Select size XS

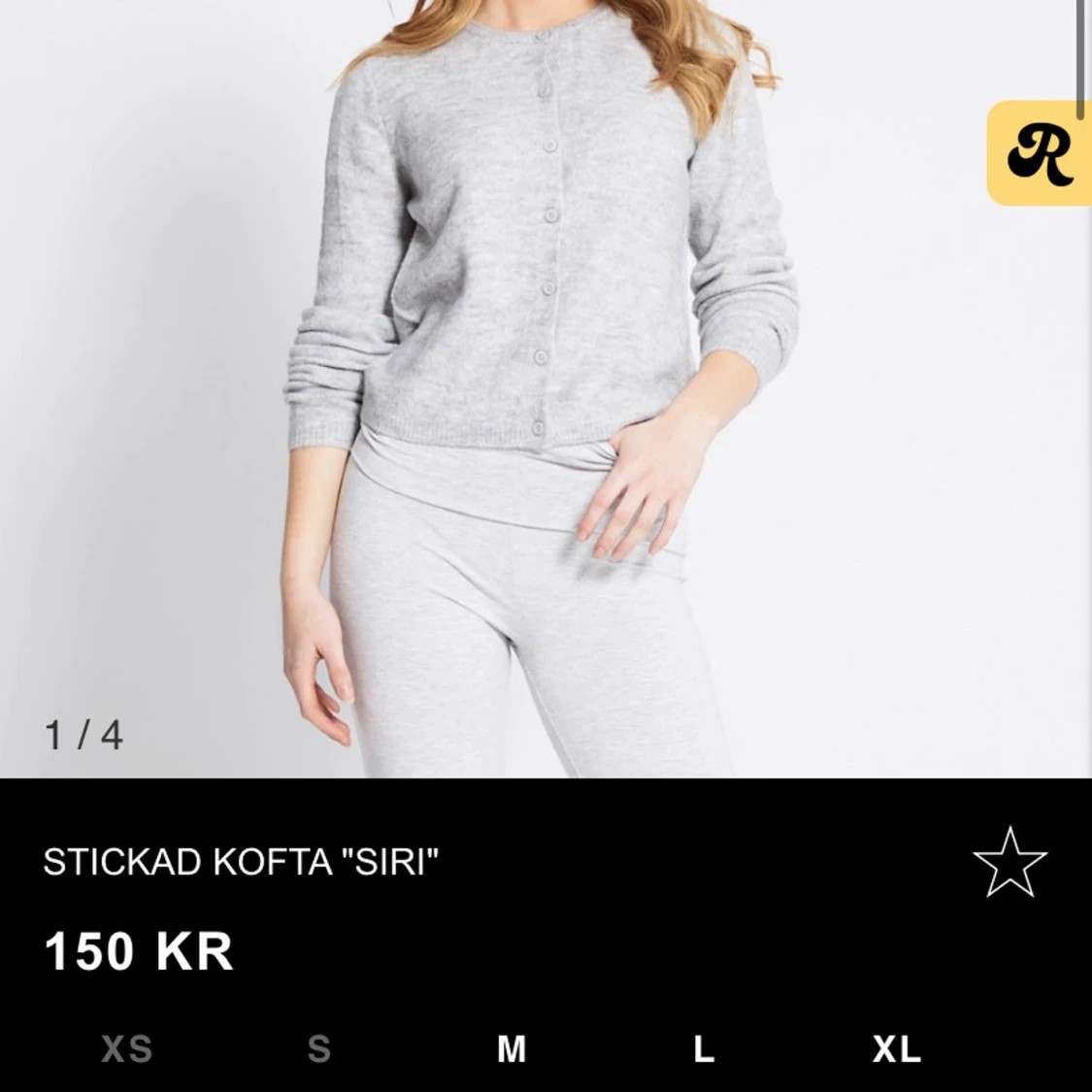pyautogui.click(x=127, y=1049)
